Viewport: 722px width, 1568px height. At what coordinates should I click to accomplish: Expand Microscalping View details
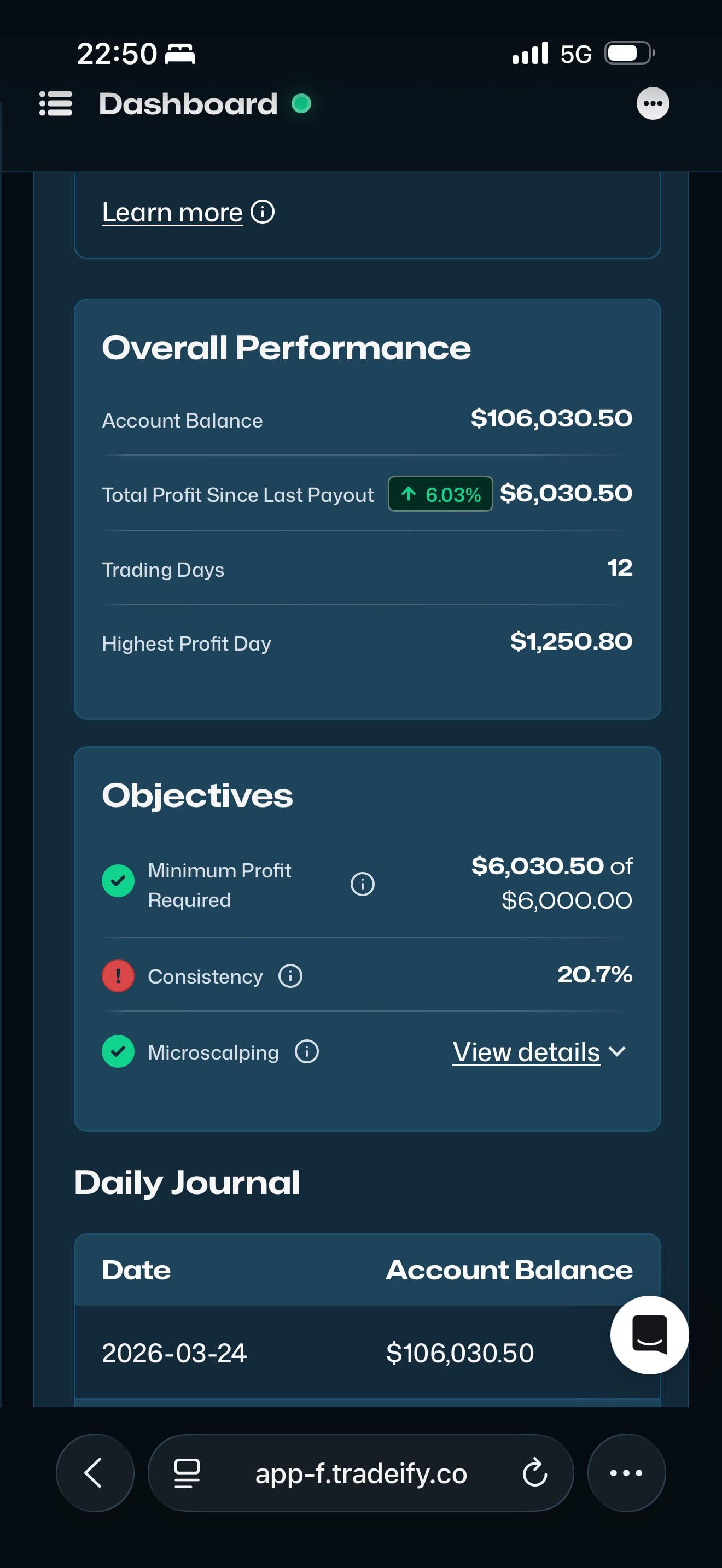click(x=538, y=1052)
